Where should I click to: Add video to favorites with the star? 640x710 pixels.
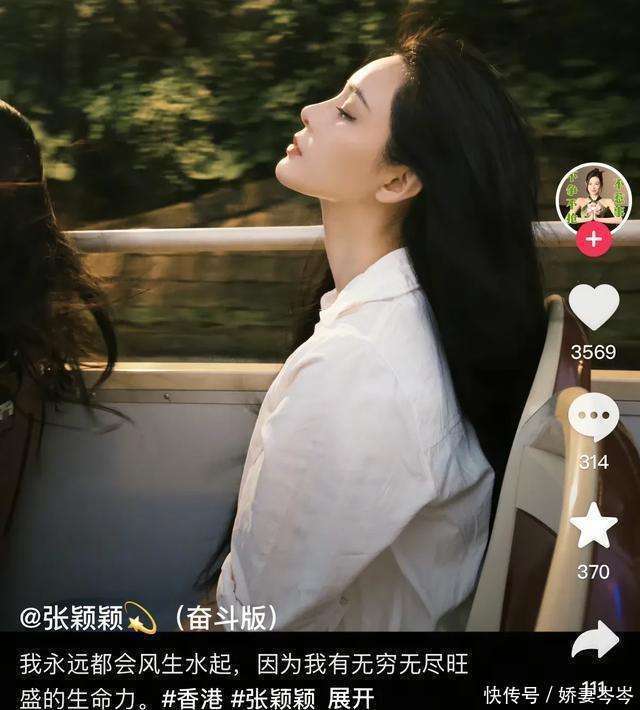[594, 527]
